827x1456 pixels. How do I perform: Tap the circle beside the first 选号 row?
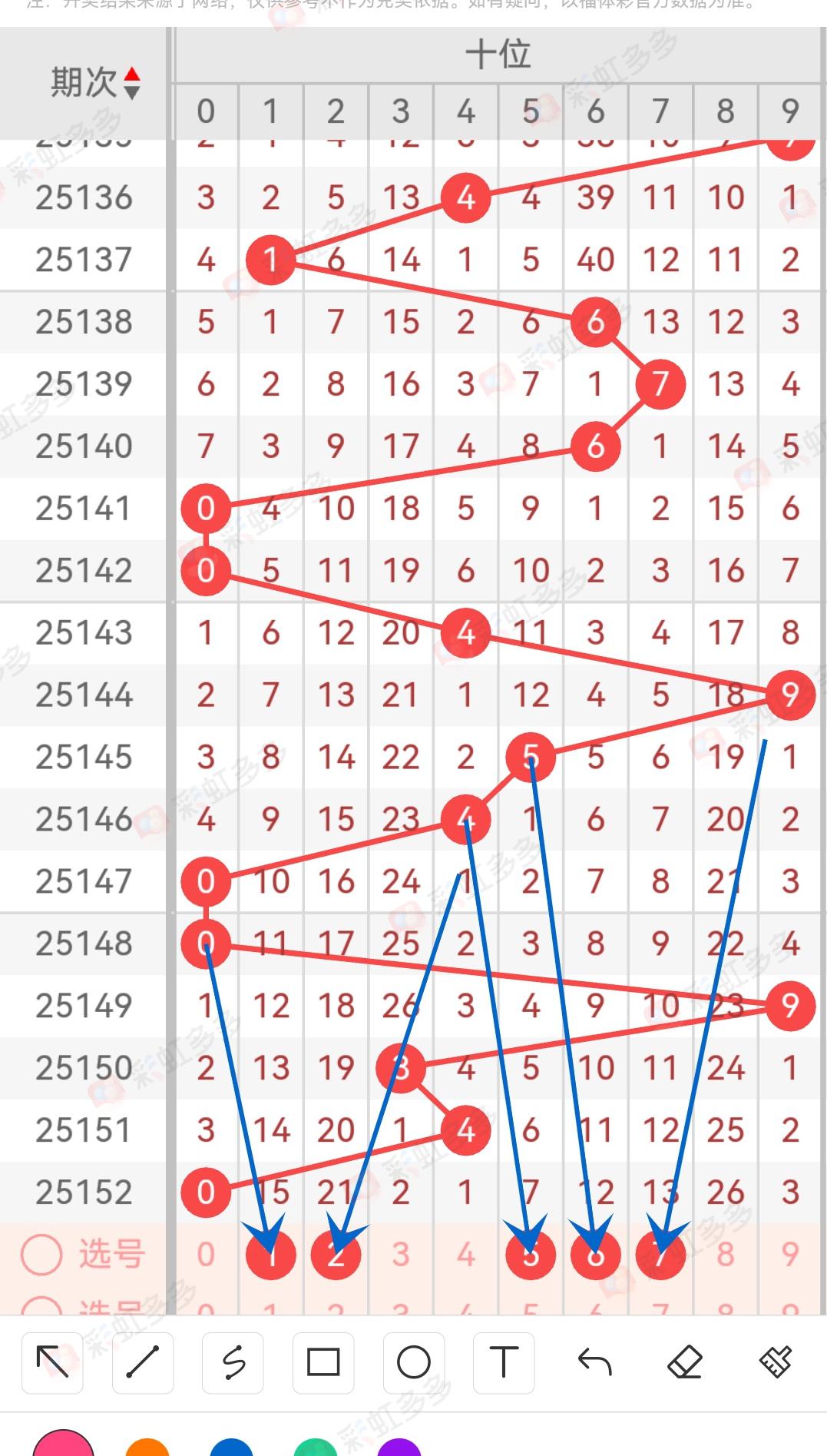pos(41,1255)
